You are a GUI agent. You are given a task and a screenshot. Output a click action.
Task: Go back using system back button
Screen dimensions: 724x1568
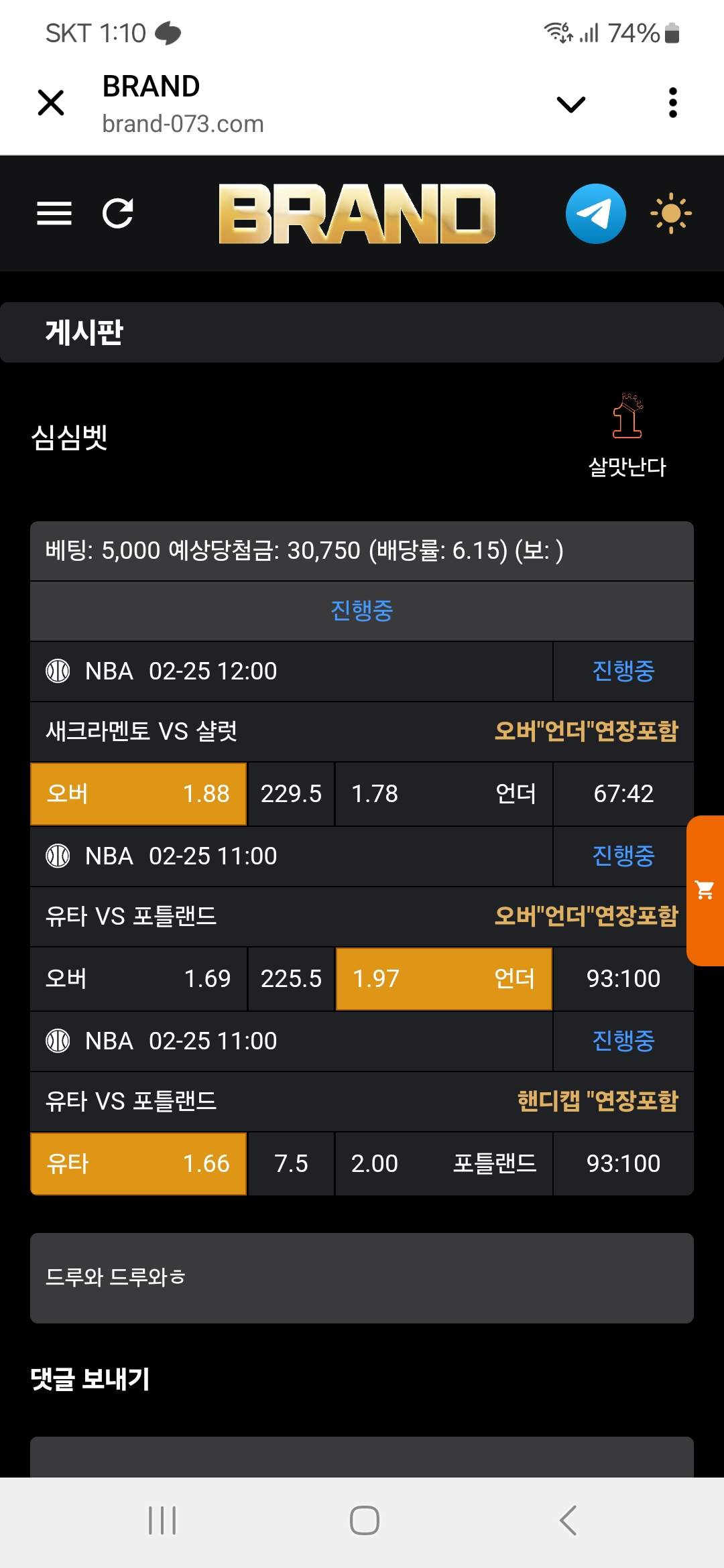tap(568, 1520)
